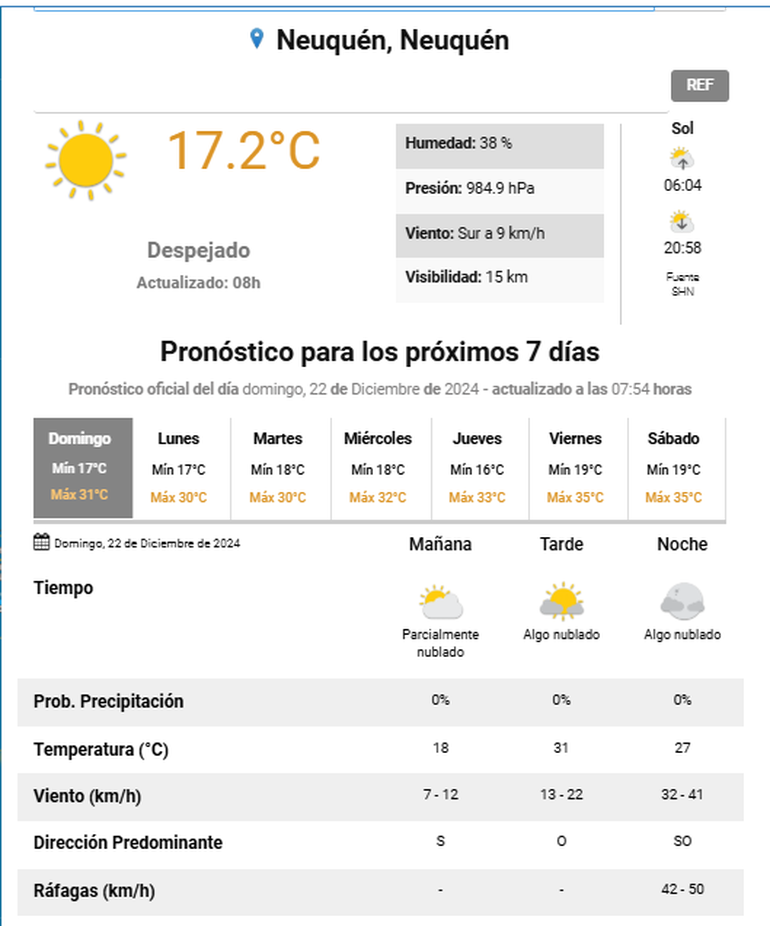Viewport: 770px width, 926px height.
Task: Click the sunset icon above 20:58
Action: [x=682, y=224]
